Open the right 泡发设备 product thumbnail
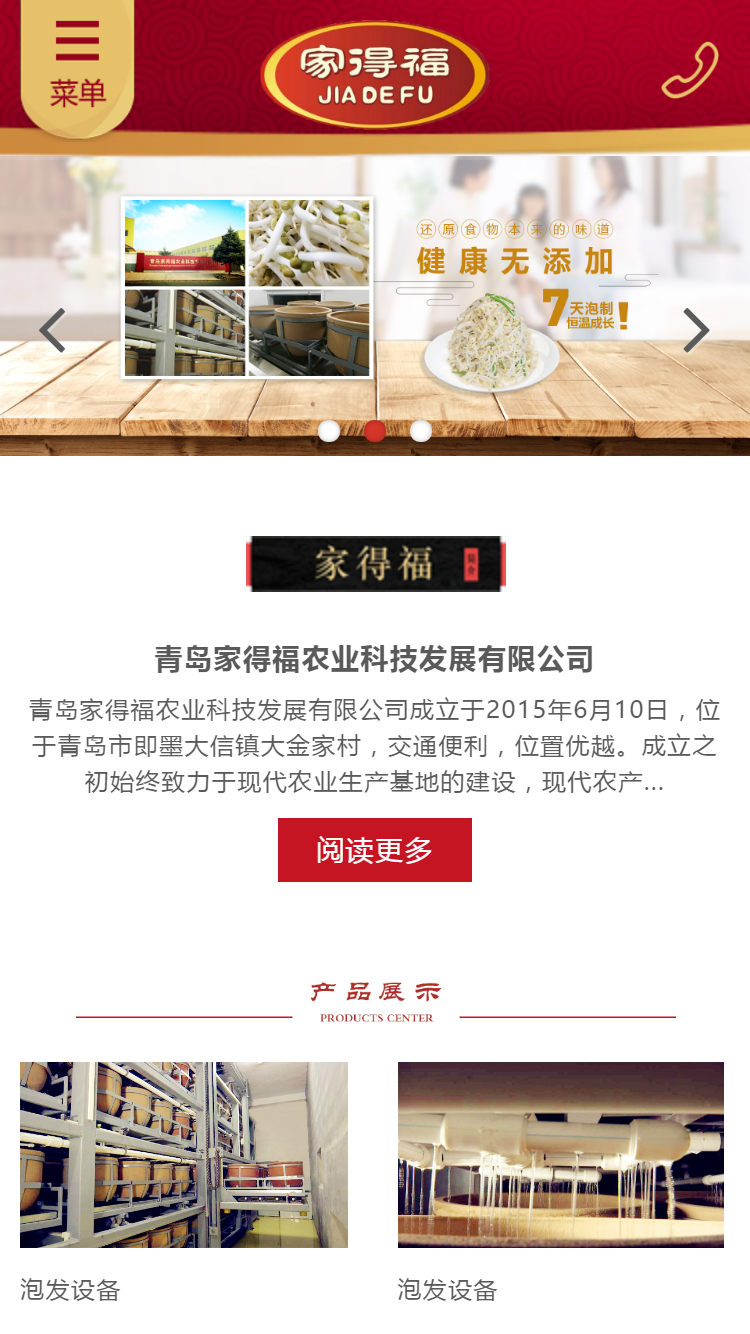The height and width of the screenshot is (1334, 750). [561, 1155]
